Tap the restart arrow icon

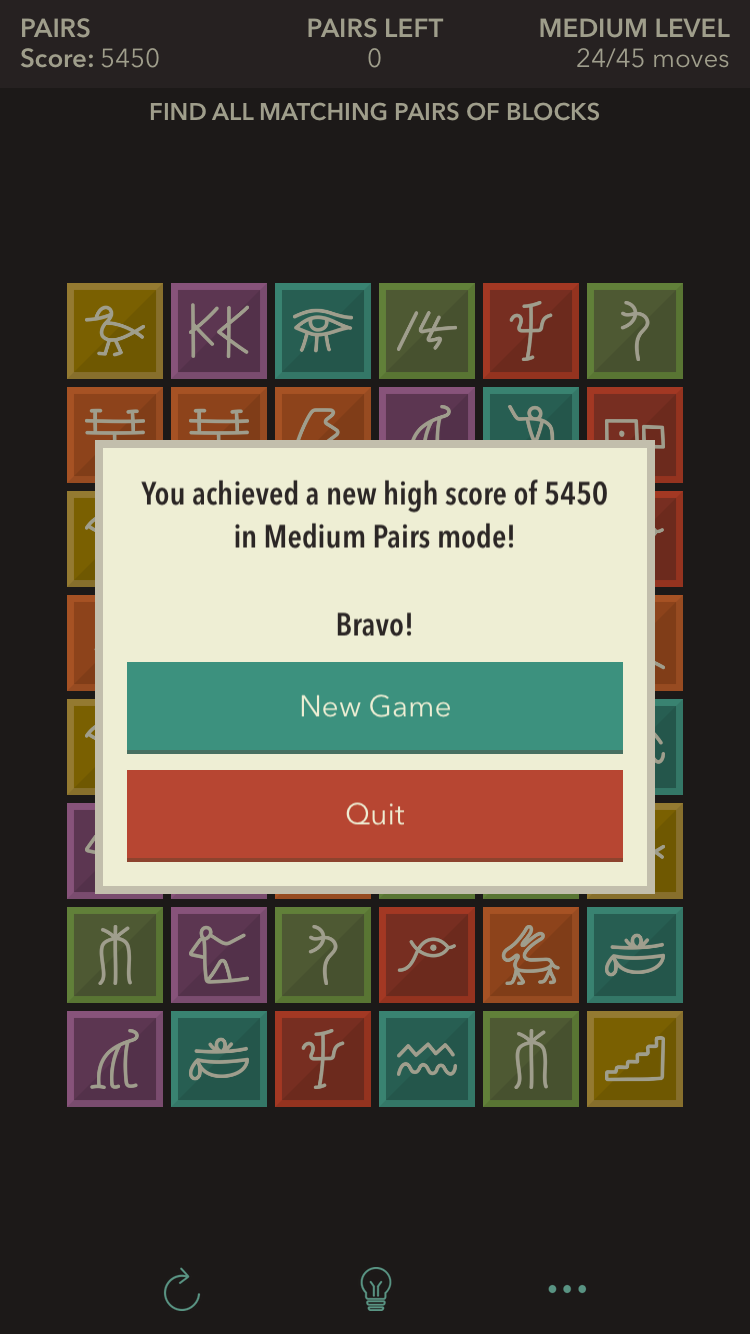[182, 1289]
